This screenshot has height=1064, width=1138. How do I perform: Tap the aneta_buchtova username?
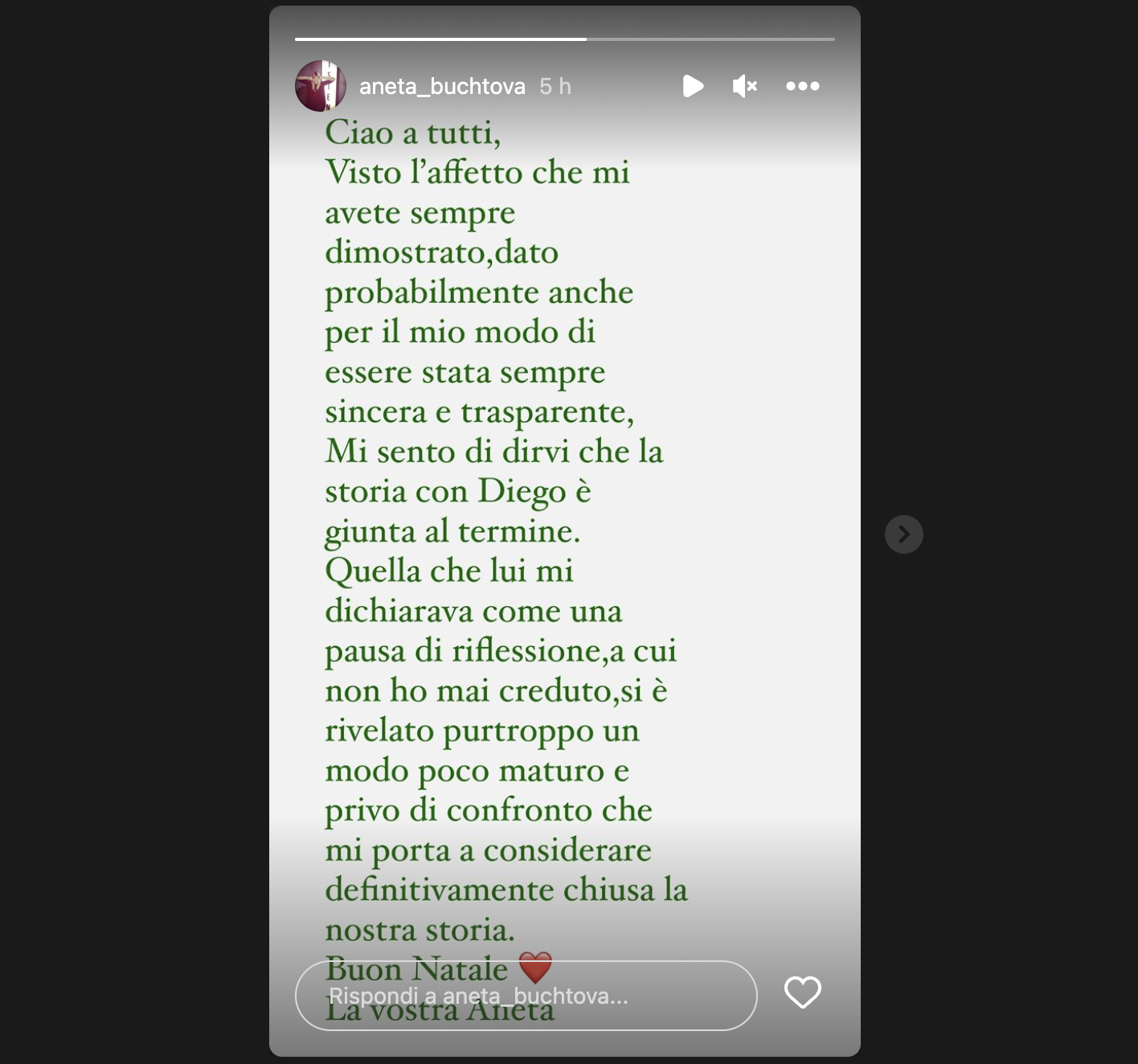click(x=442, y=86)
